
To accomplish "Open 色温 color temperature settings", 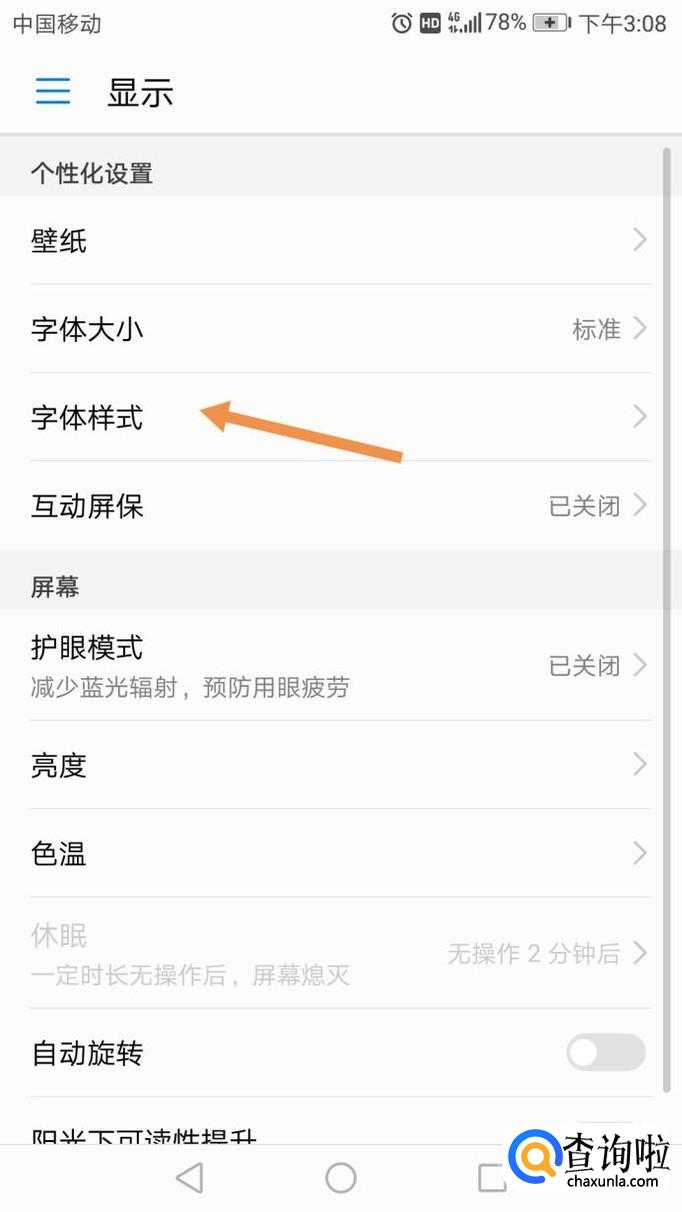I will click(340, 853).
